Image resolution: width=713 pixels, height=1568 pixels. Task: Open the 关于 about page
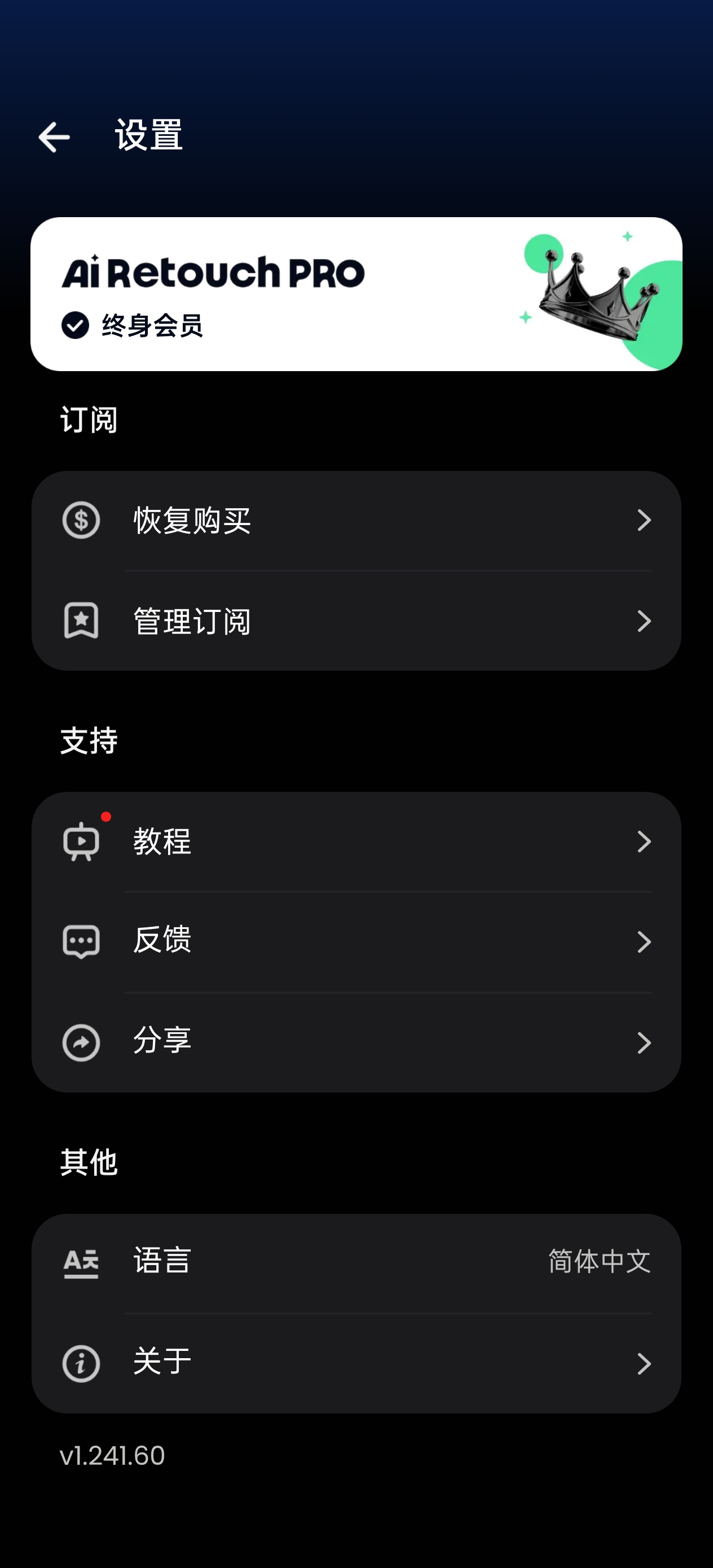point(356,1363)
